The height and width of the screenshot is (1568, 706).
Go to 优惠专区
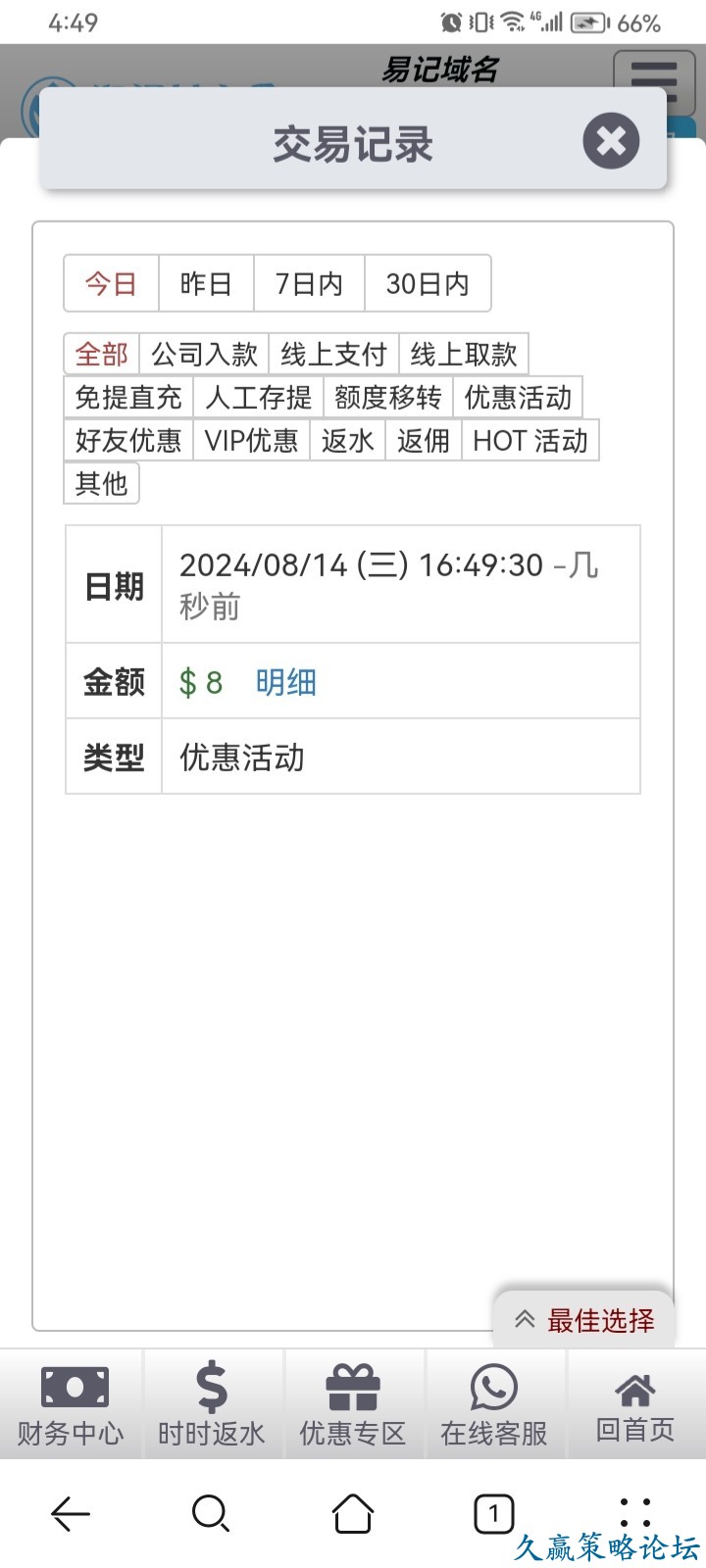pyautogui.click(x=352, y=1405)
